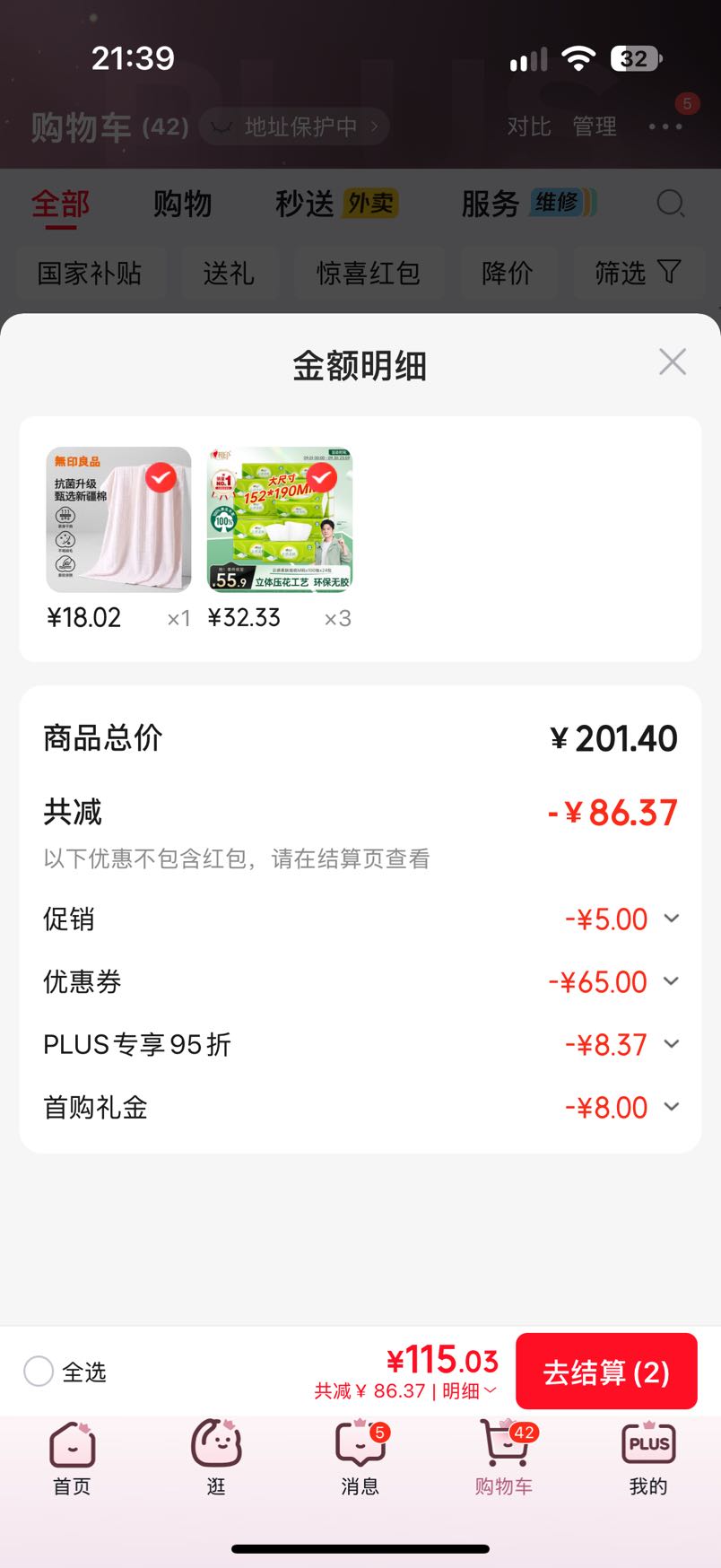721x1568 pixels.
Task: Expand the PLUS专享95折 row
Action: 360,1045
